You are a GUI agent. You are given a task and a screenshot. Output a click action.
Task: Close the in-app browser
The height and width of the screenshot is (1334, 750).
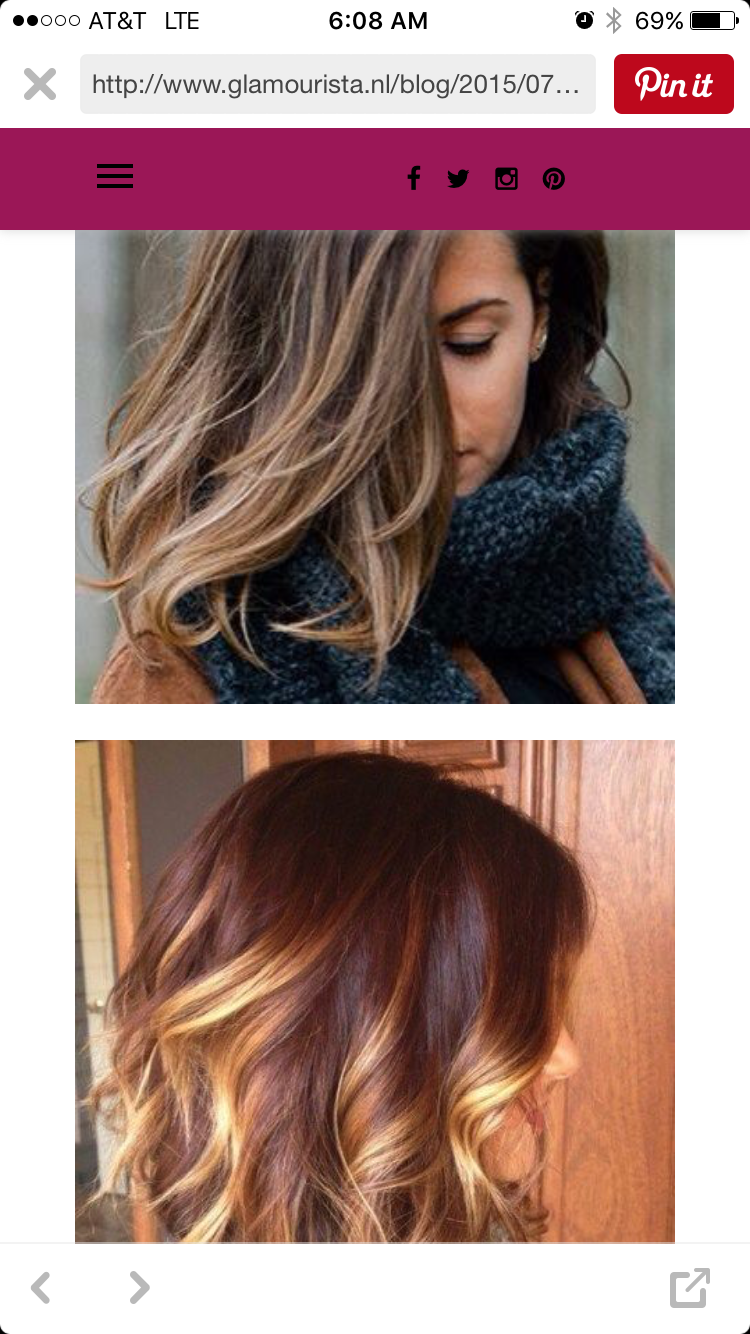coord(40,84)
